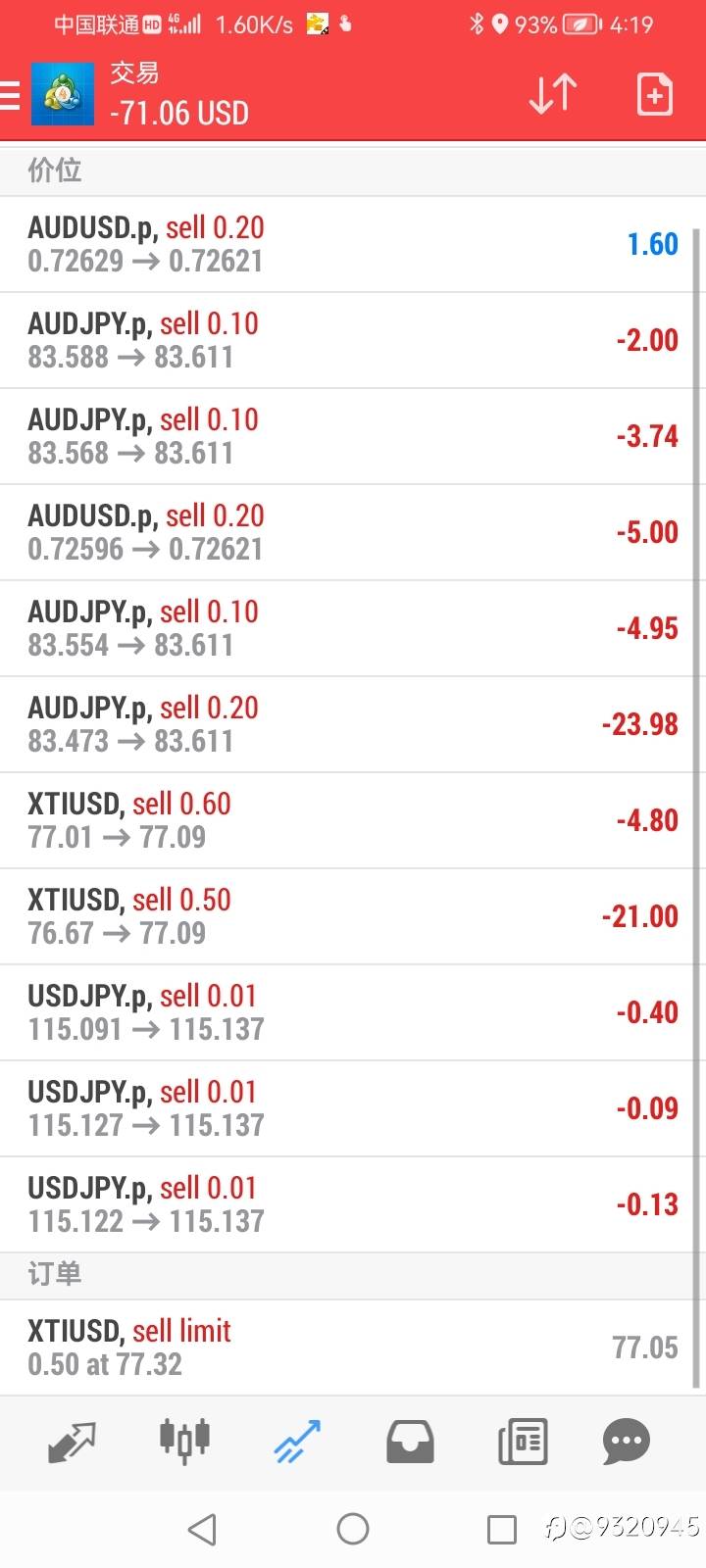706x1568 pixels.
Task: Switch to the candlestick chart tab
Action: click(x=184, y=1442)
